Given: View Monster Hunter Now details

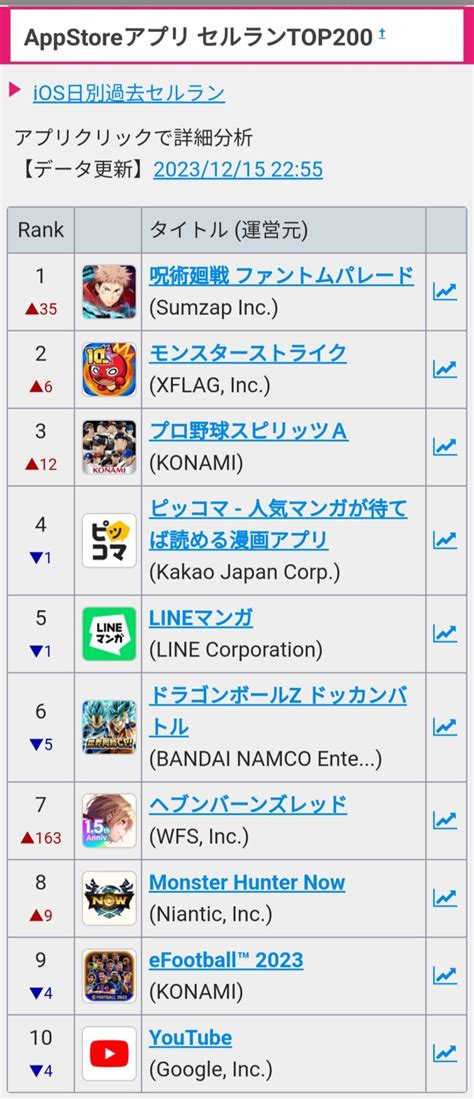Looking at the screenshot, I should pos(247,882).
